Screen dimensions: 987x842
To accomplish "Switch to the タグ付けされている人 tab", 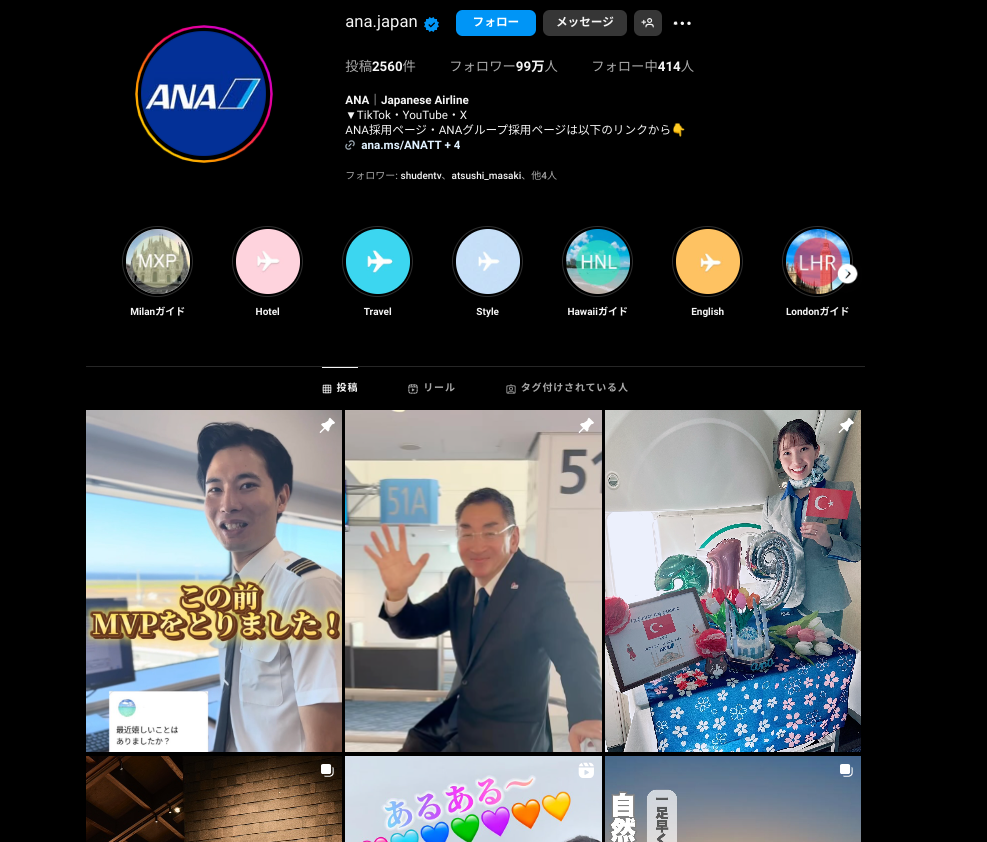I will point(566,387).
